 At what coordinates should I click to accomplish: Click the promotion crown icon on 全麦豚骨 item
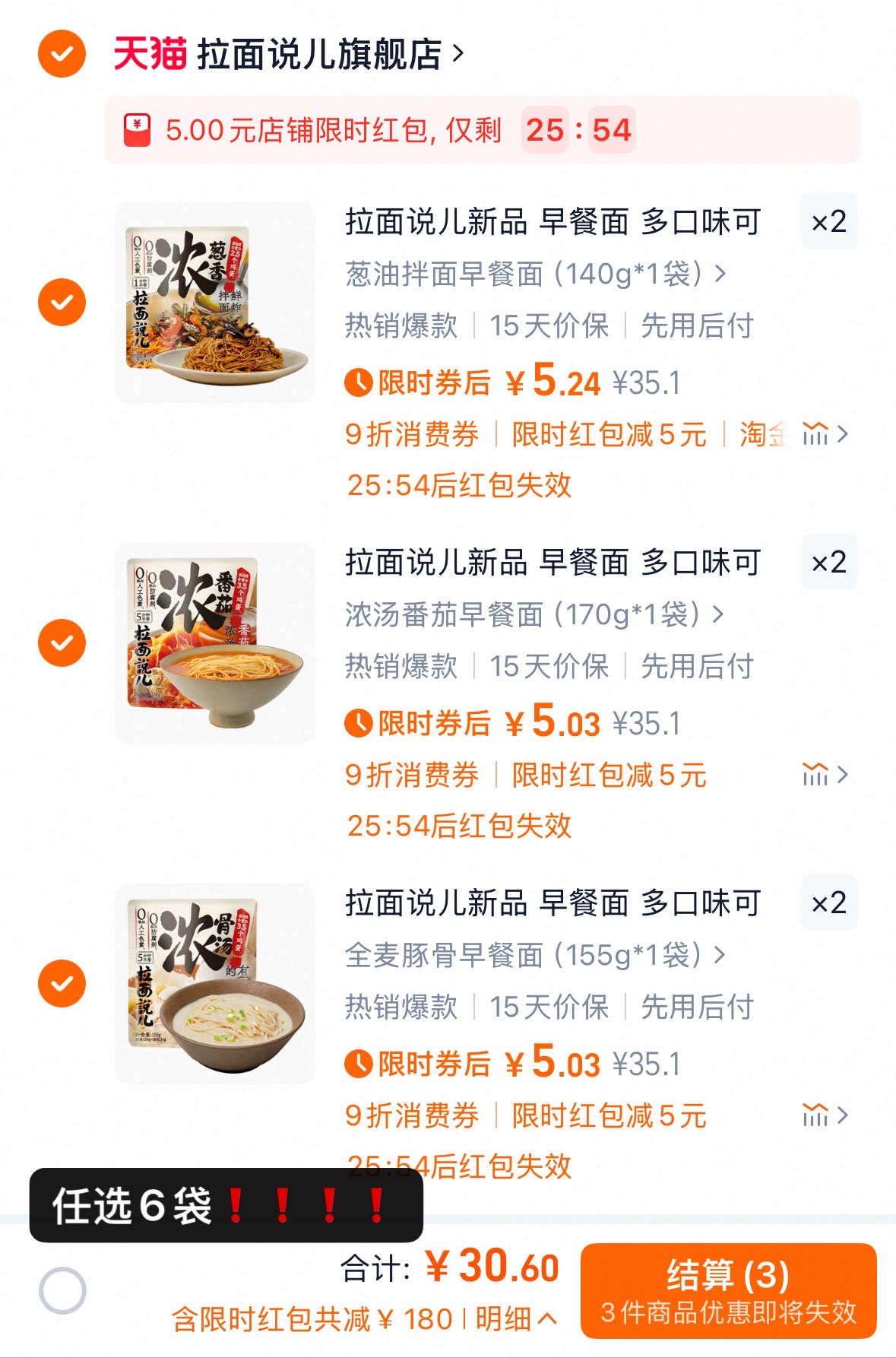click(818, 1115)
